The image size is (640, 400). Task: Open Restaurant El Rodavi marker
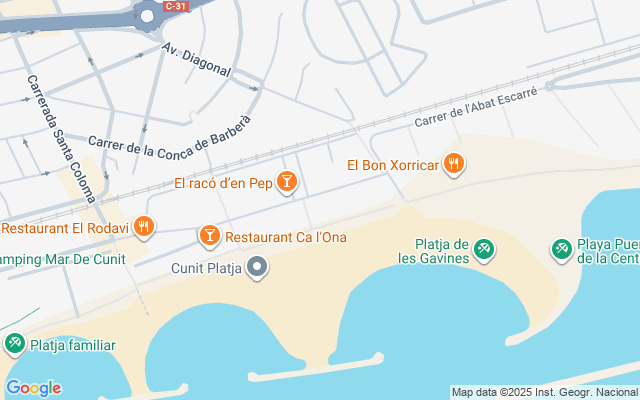pos(144,227)
